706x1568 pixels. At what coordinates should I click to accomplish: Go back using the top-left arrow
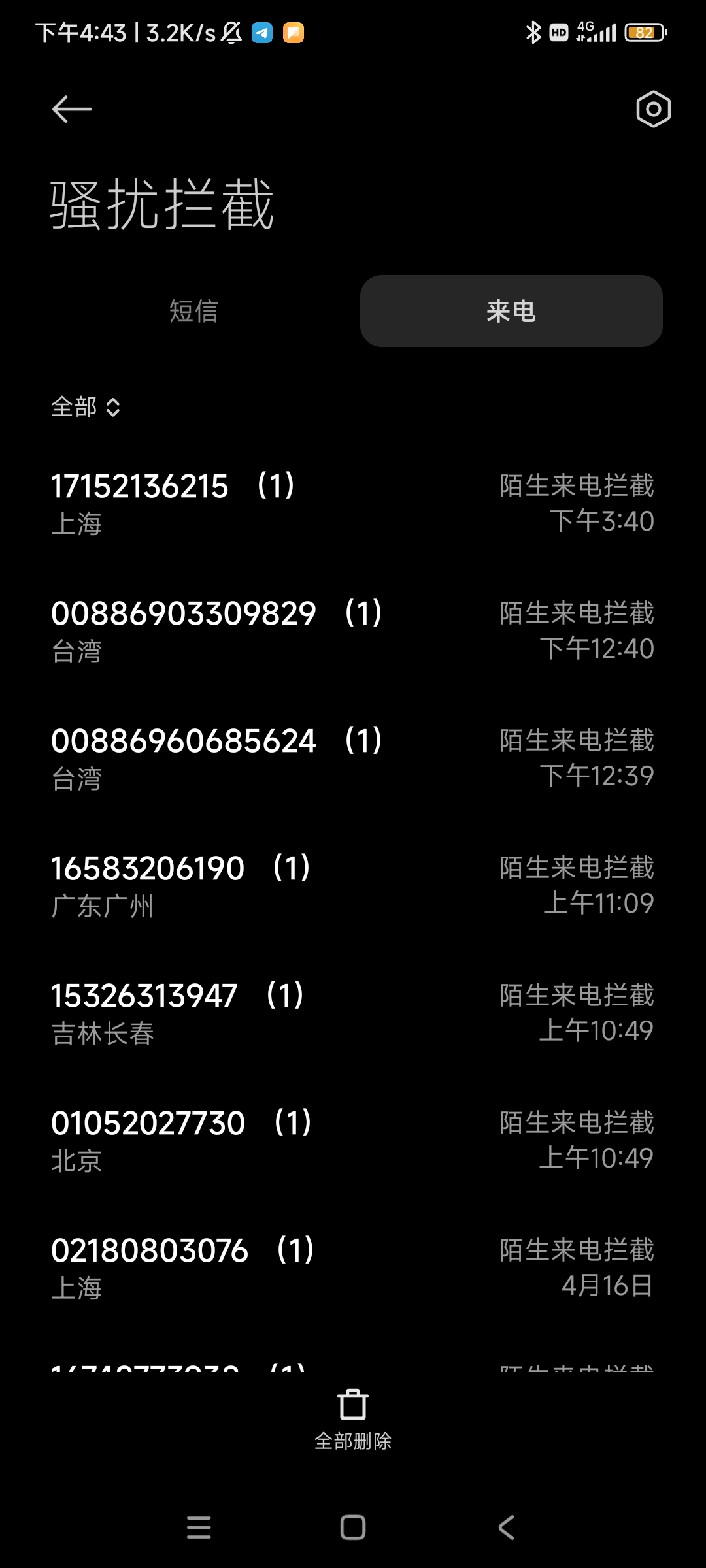click(72, 109)
